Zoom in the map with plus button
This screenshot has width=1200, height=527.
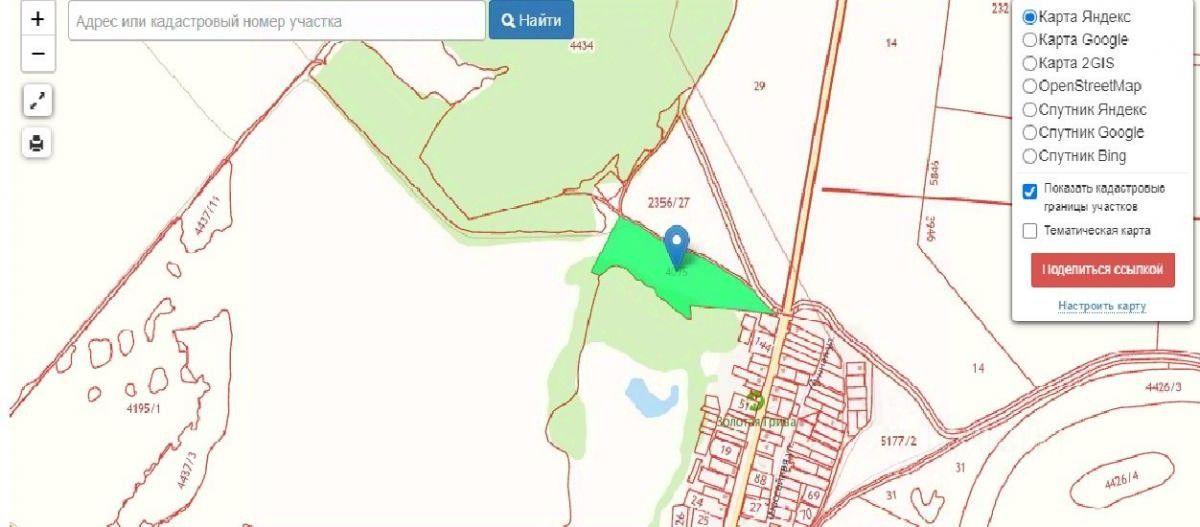(x=37, y=19)
